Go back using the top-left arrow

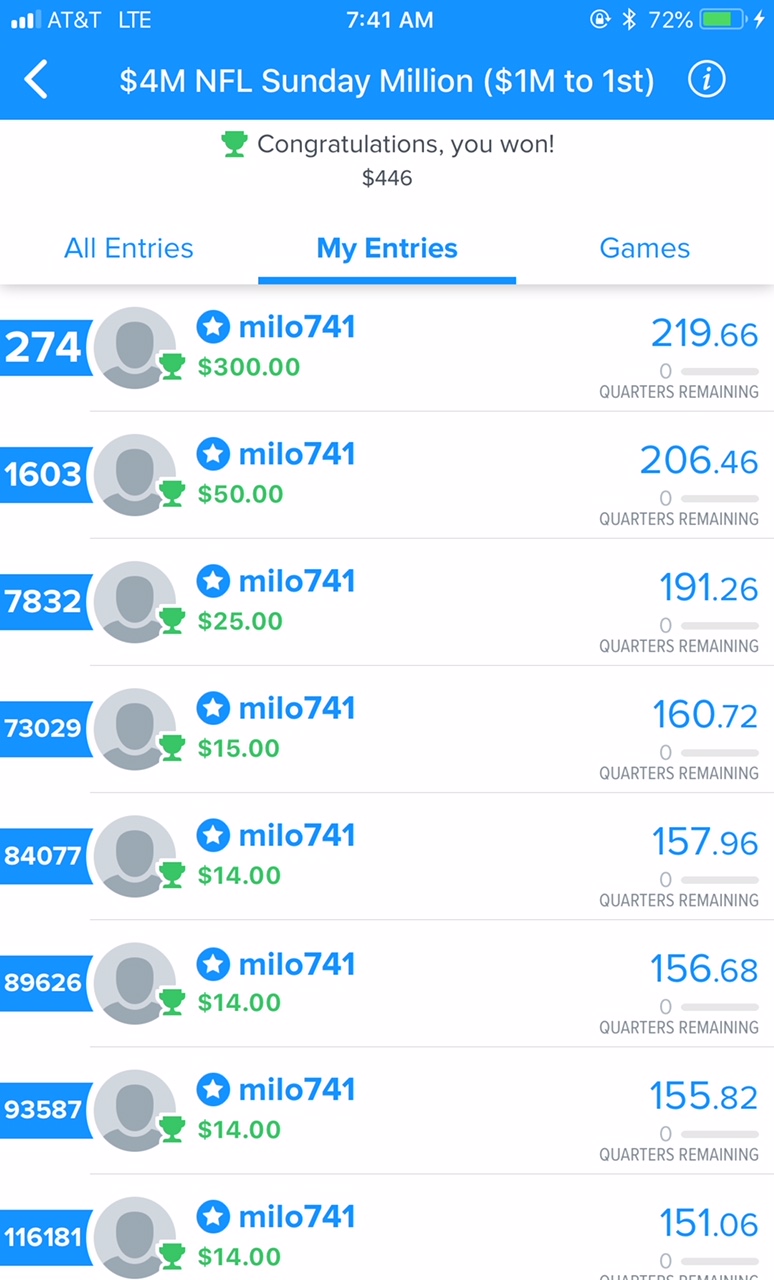36,80
